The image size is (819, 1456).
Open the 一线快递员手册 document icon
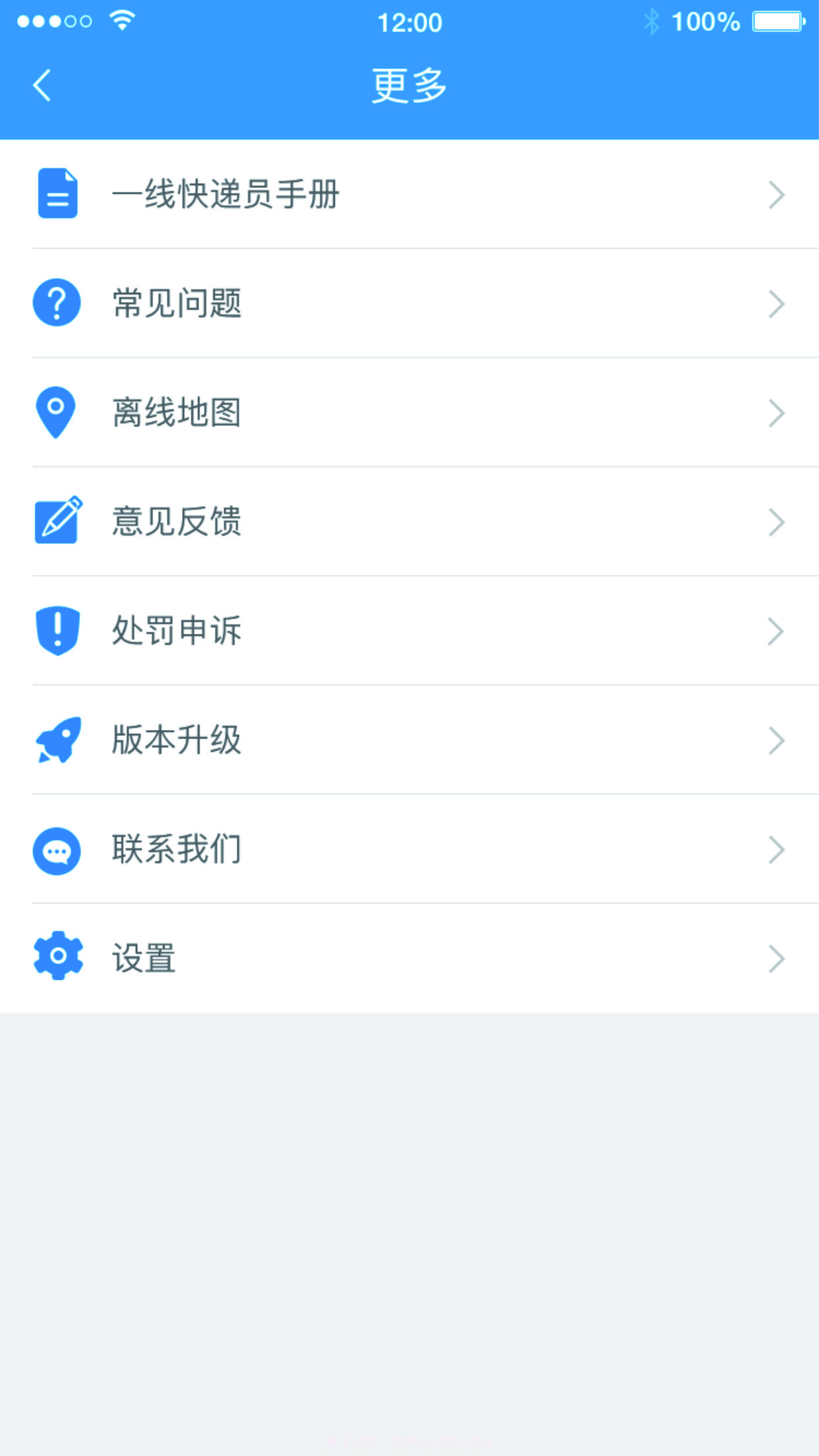tap(57, 194)
